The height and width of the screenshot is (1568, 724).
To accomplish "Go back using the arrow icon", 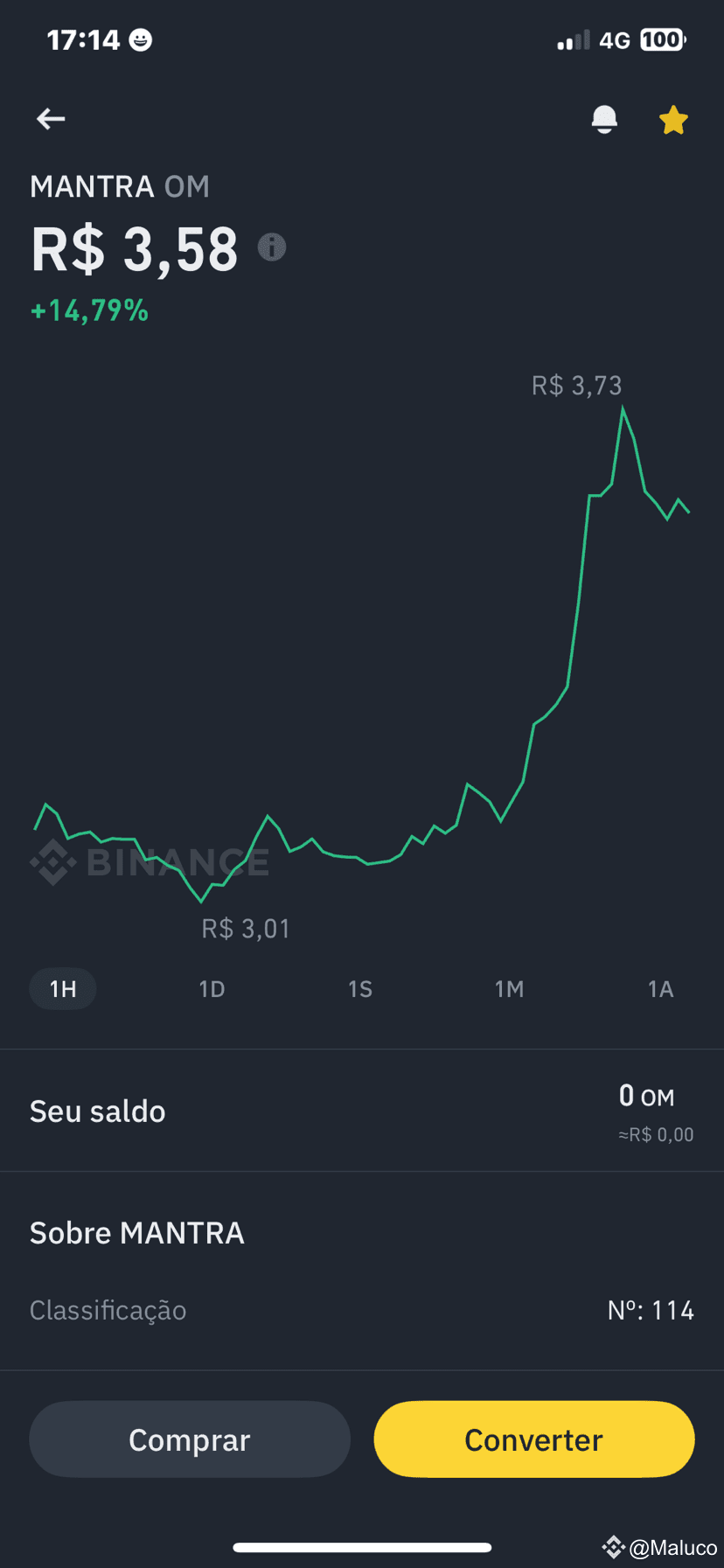I will (x=51, y=119).
